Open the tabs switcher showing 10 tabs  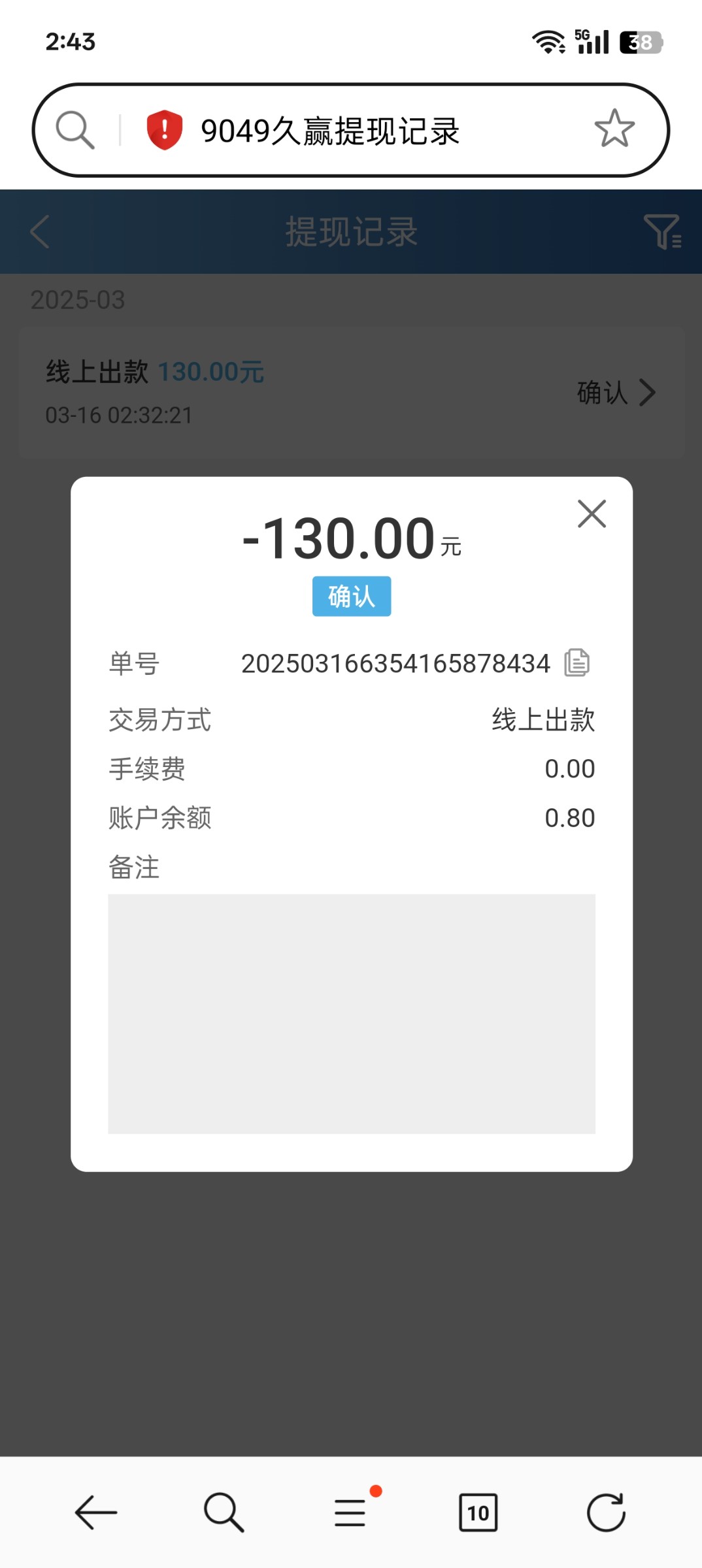click(x=478, y=1513)
